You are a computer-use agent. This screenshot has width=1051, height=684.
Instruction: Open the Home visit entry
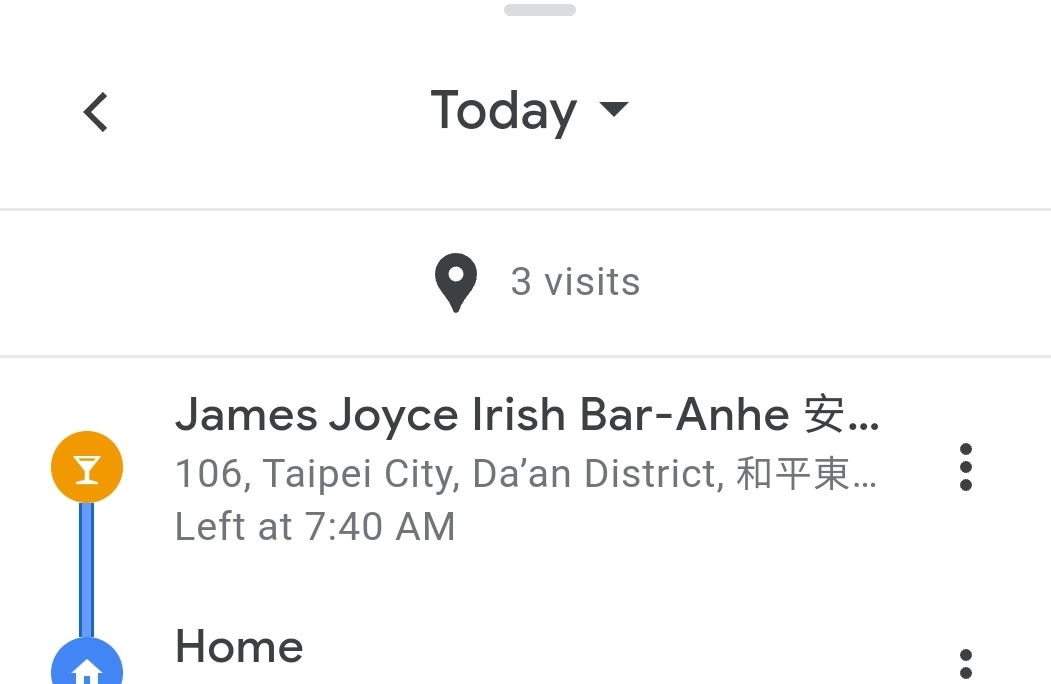point(240,648)
